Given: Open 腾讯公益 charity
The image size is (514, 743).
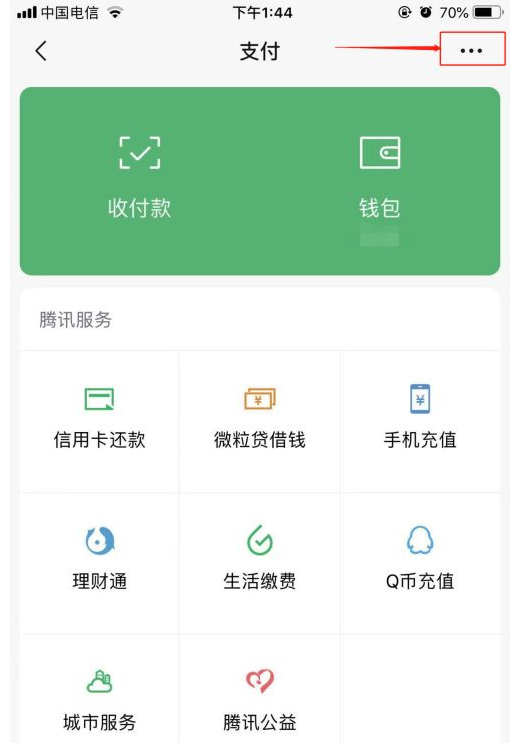Looking at the screenshot, I should click(260, 699).
